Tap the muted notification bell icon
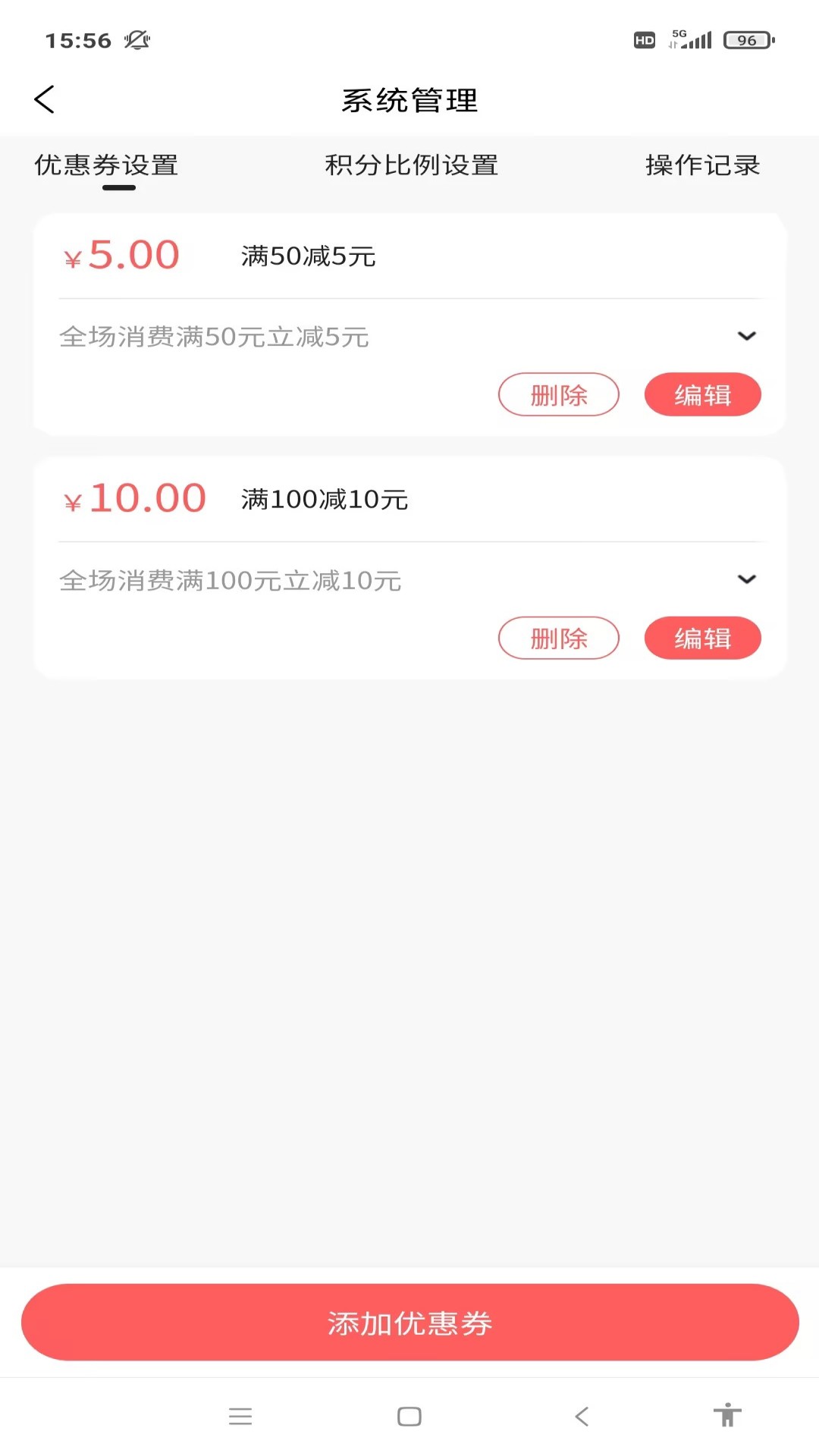This screenshot has width=819, height=1456. [x=139, y=39]
